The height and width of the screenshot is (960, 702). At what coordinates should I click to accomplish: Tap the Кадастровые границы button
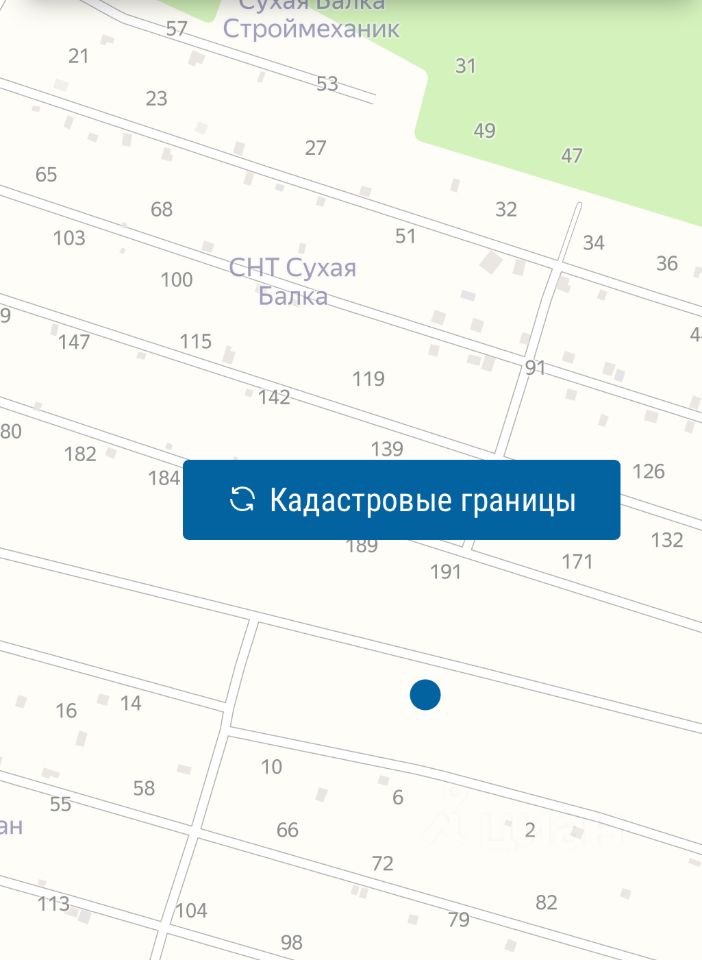[401, 500]
